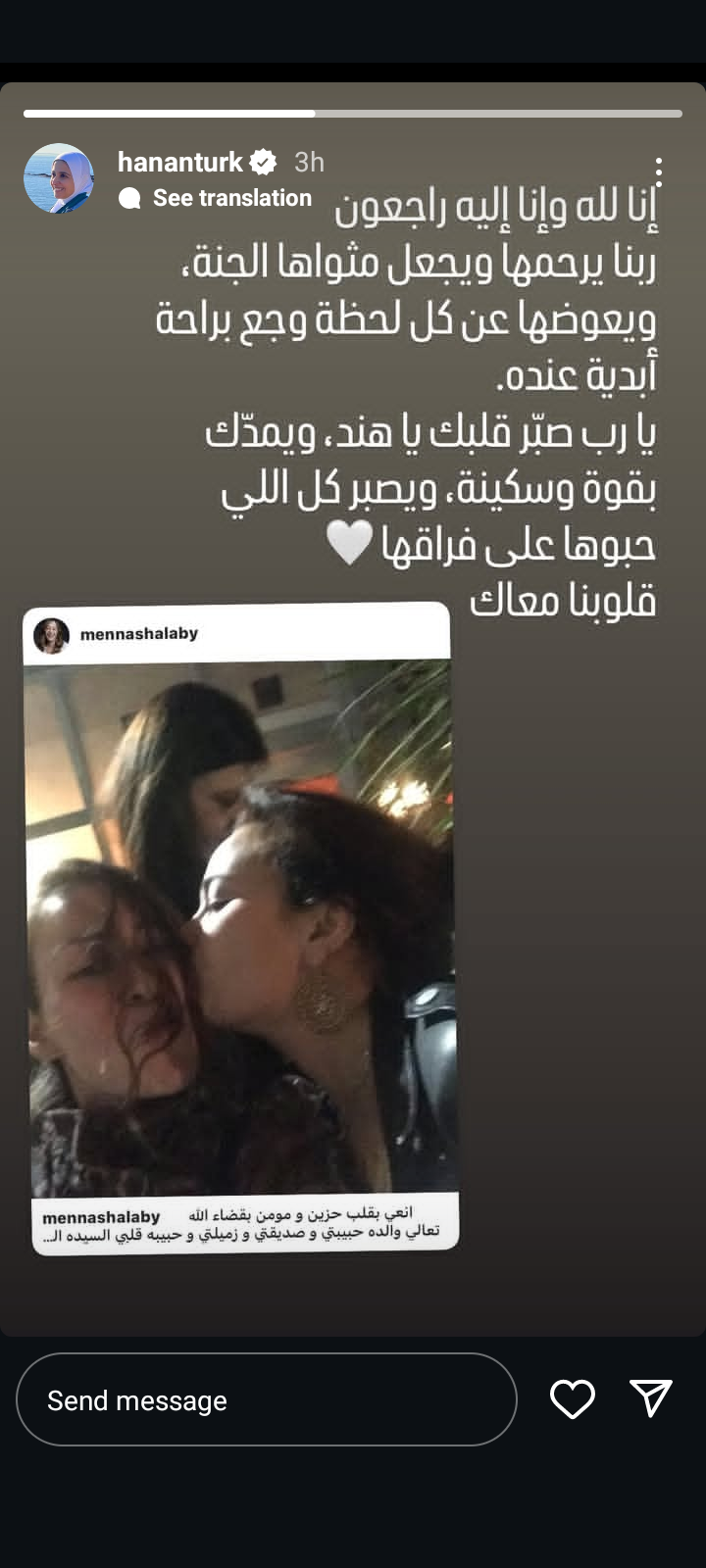The height and width of the screenshot is (1568, 706).
Task: Focus the Send message field
Action: [266, 1399]
